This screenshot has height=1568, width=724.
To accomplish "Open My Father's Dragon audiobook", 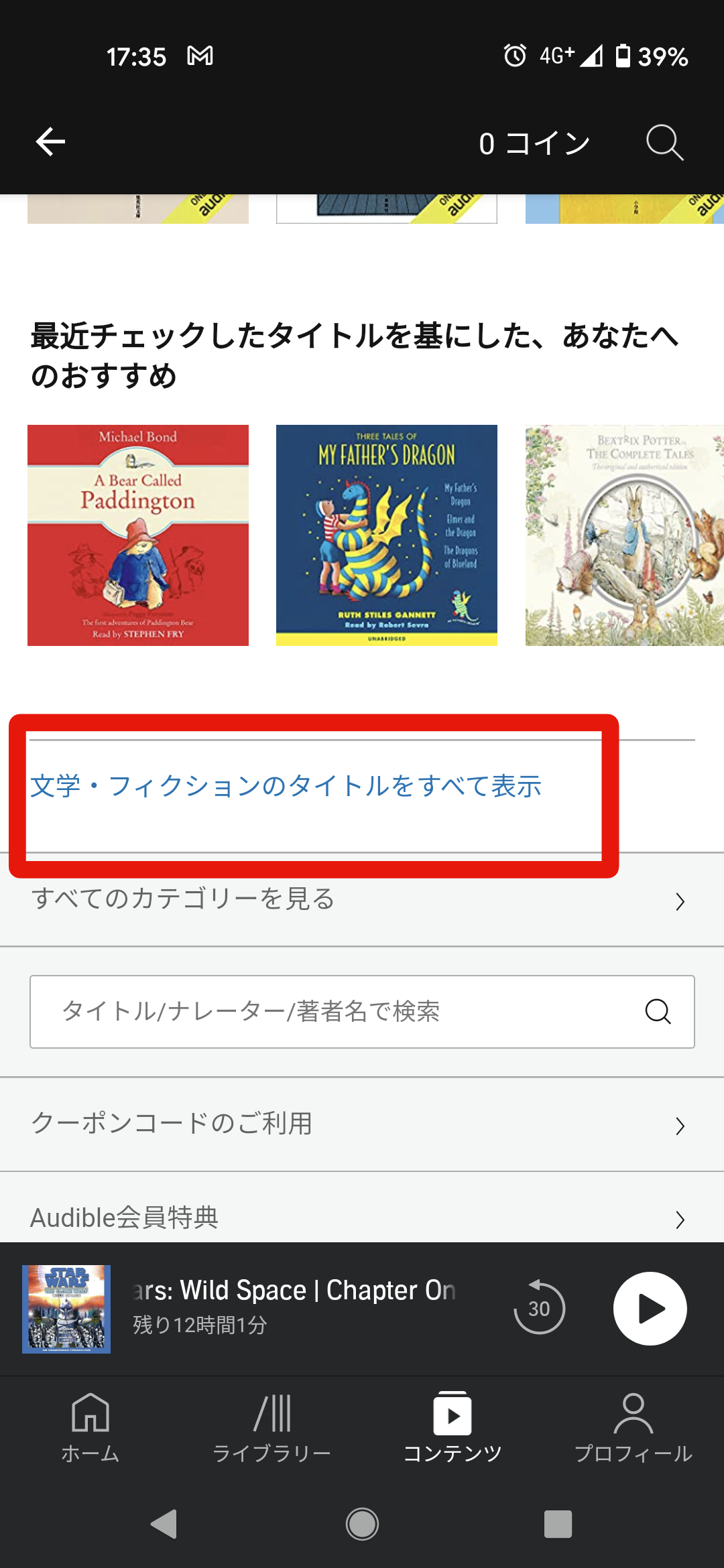I will click(x=387, y=535).
